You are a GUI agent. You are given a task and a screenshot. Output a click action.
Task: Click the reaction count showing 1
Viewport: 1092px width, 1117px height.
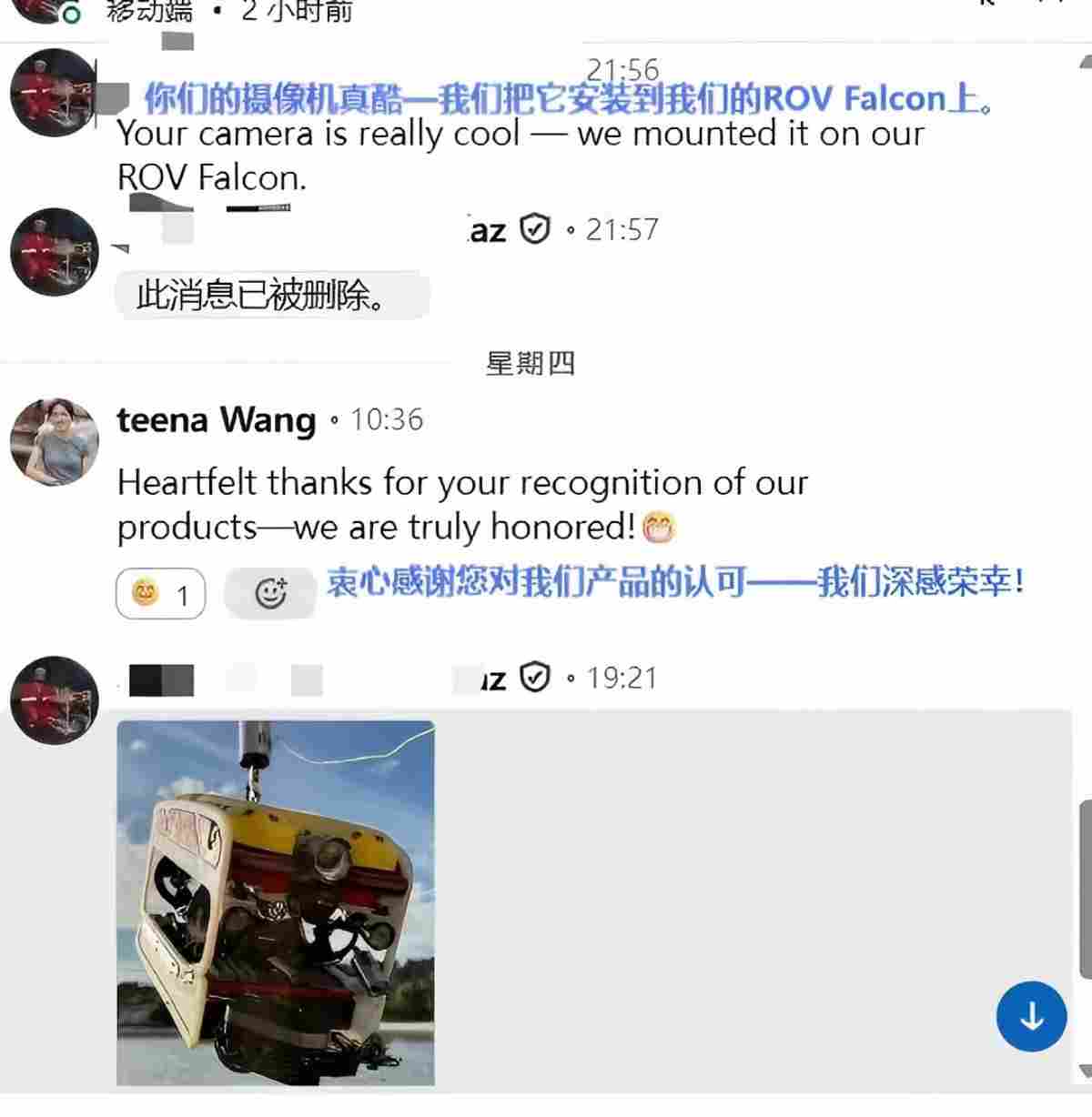tap(182, 594)
